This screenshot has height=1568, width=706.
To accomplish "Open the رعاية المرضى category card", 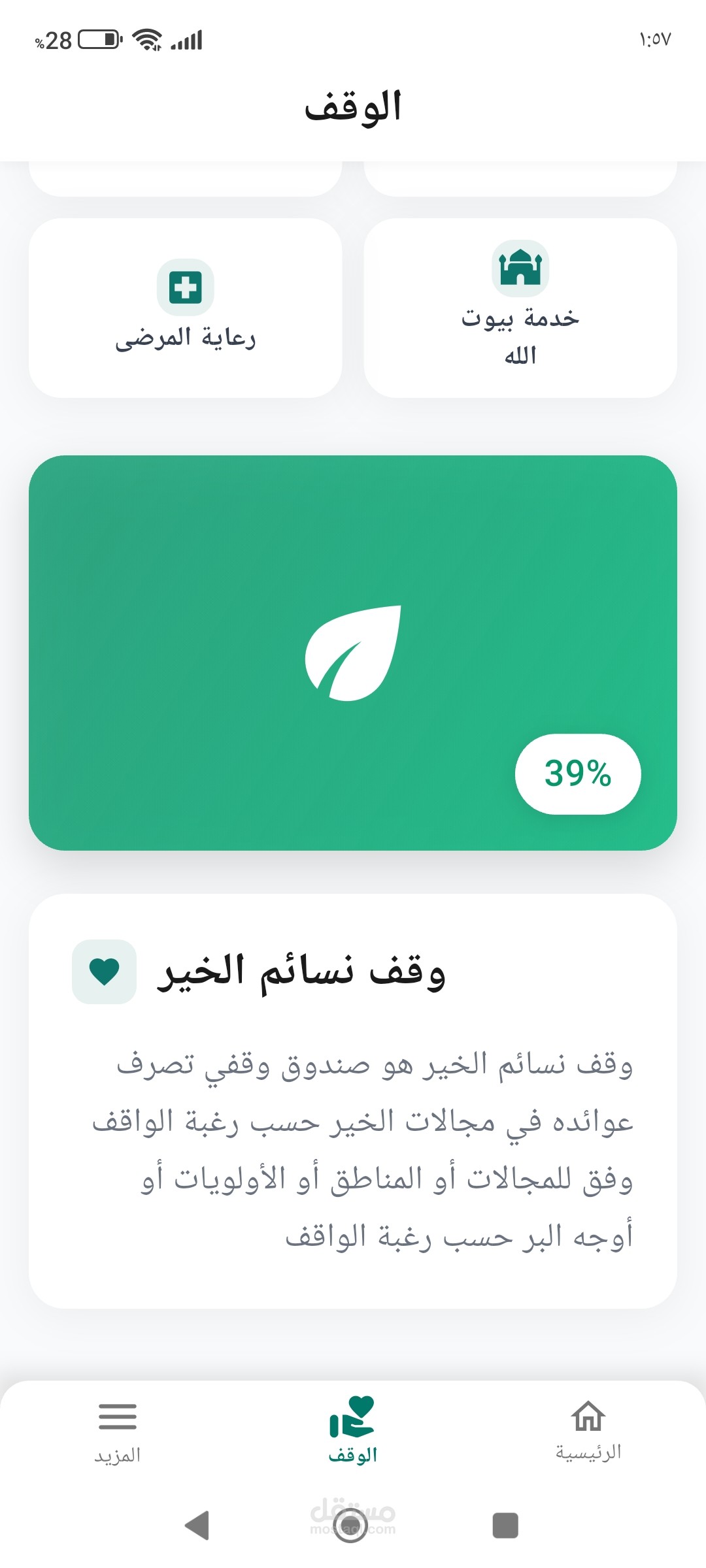I will 186,308.
